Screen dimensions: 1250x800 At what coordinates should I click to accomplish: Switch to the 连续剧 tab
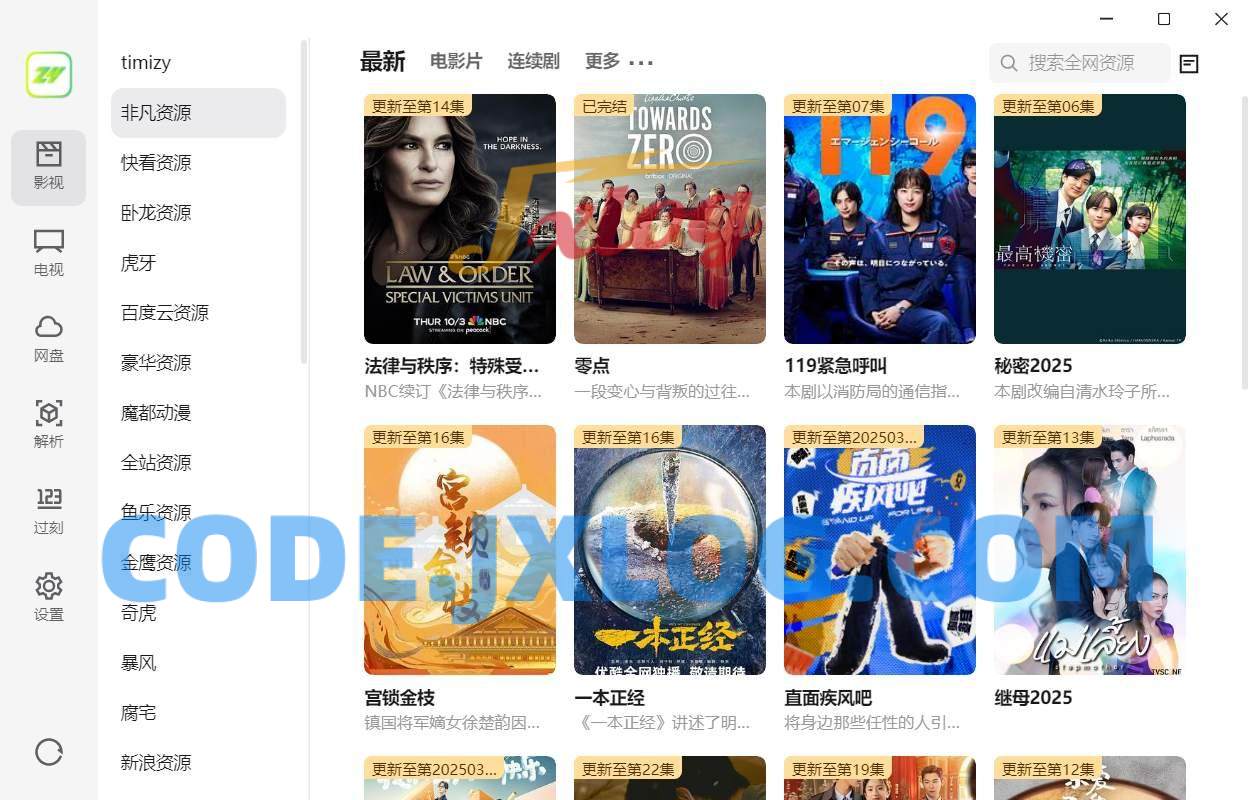tap(533, 62)
